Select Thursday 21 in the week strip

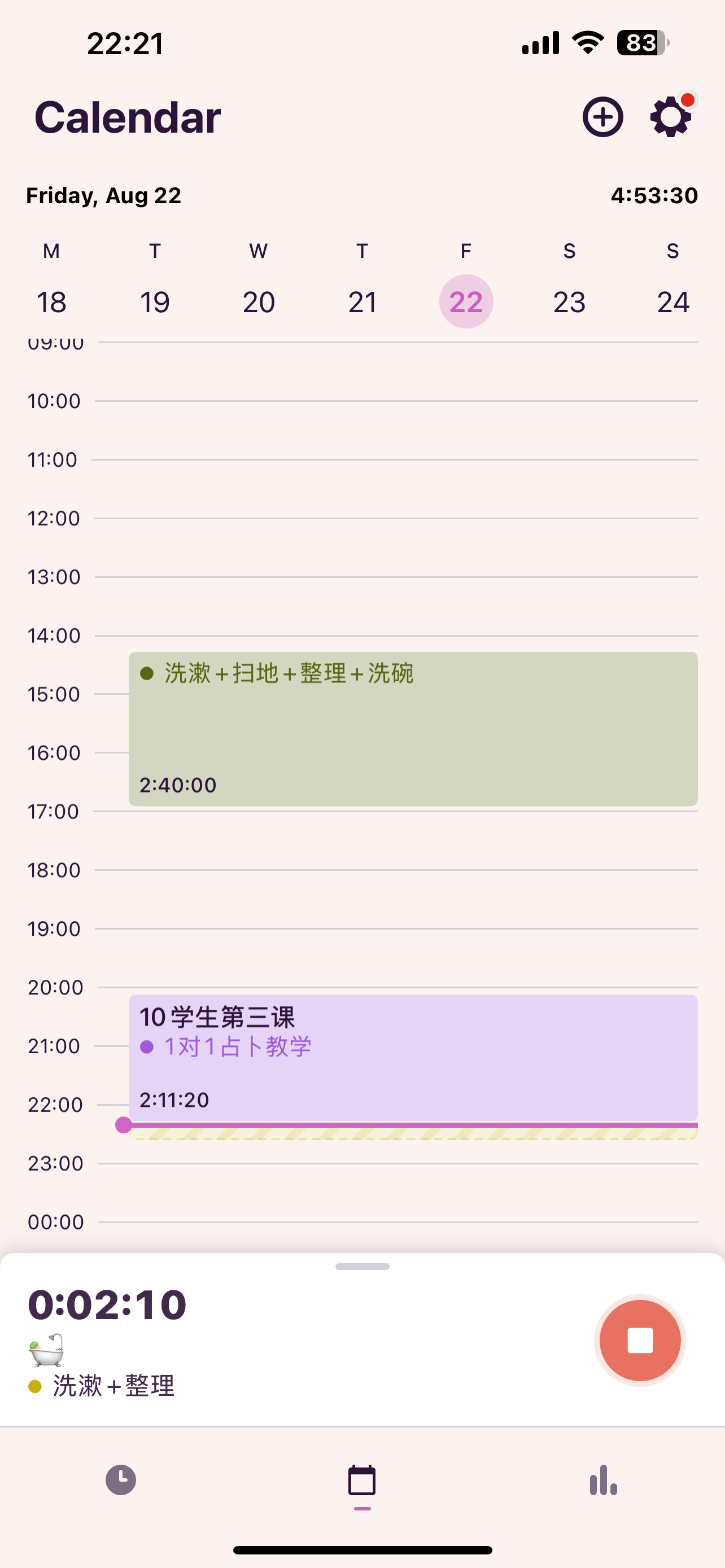pos(362,302)
